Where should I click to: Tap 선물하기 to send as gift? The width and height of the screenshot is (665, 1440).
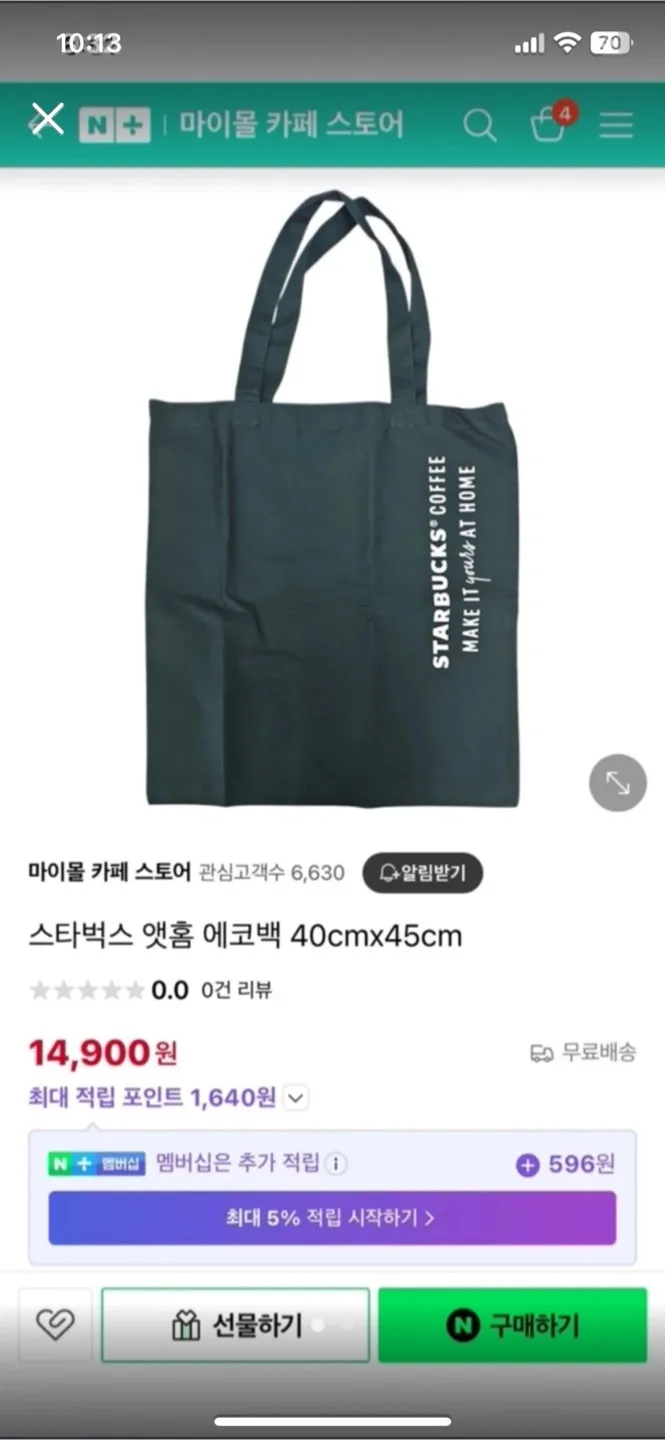(236, 1326)
